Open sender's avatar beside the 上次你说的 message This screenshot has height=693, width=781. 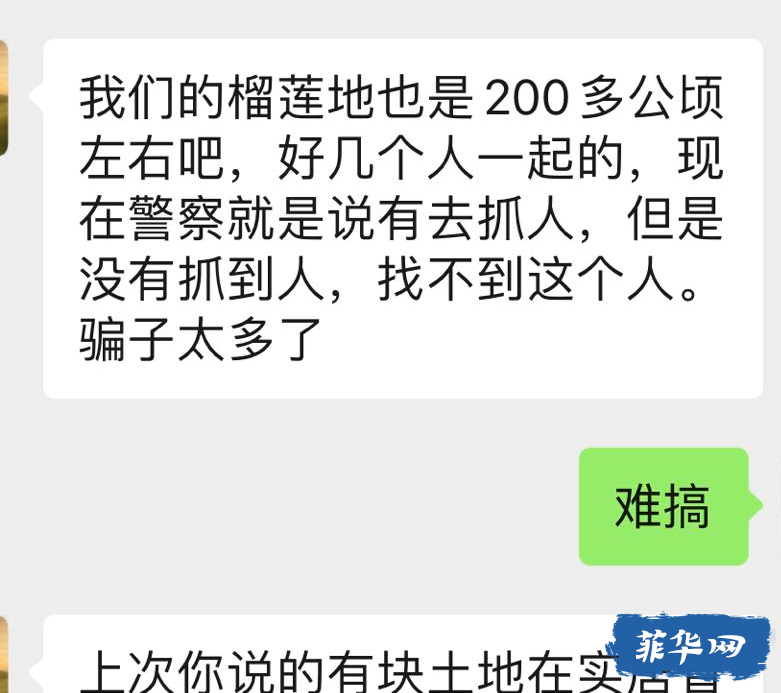click(3, 658)
